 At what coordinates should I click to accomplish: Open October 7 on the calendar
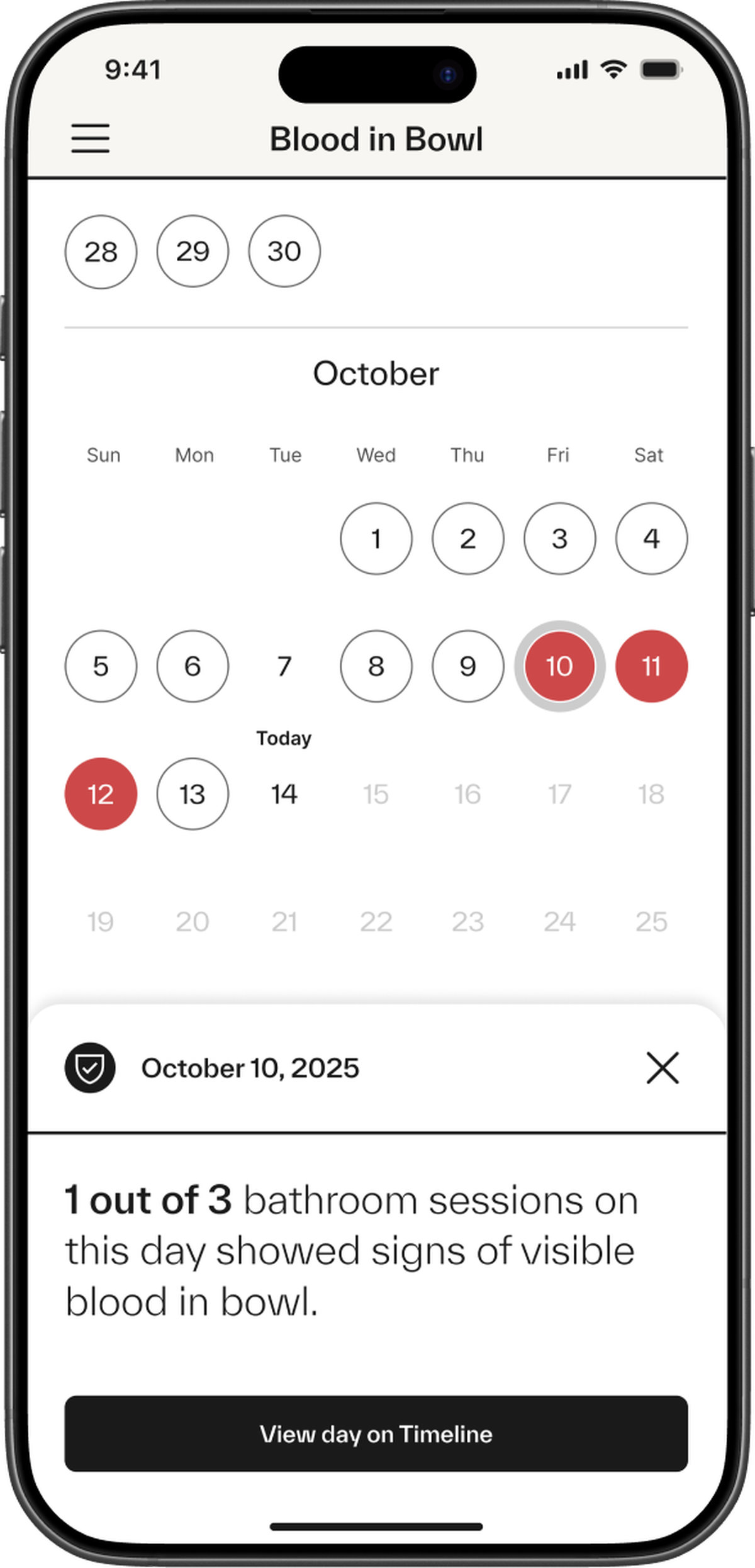[284, 666]
